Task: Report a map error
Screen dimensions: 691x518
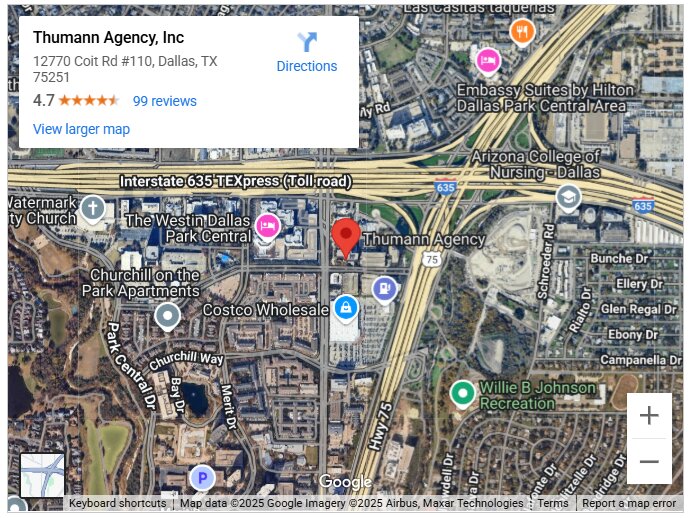Action: click(x=629, y=503)
